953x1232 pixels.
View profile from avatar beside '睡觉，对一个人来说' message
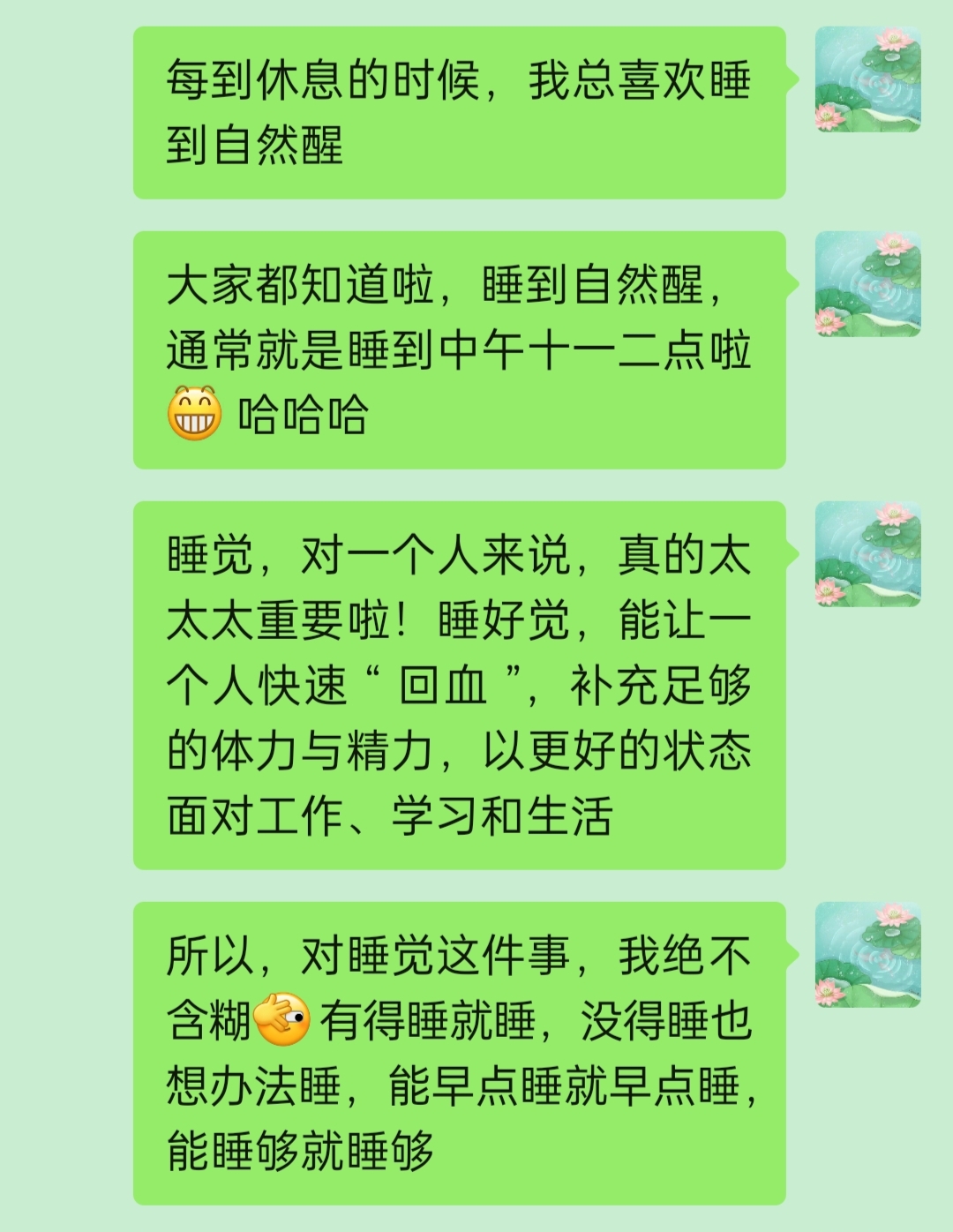(867, 554)
